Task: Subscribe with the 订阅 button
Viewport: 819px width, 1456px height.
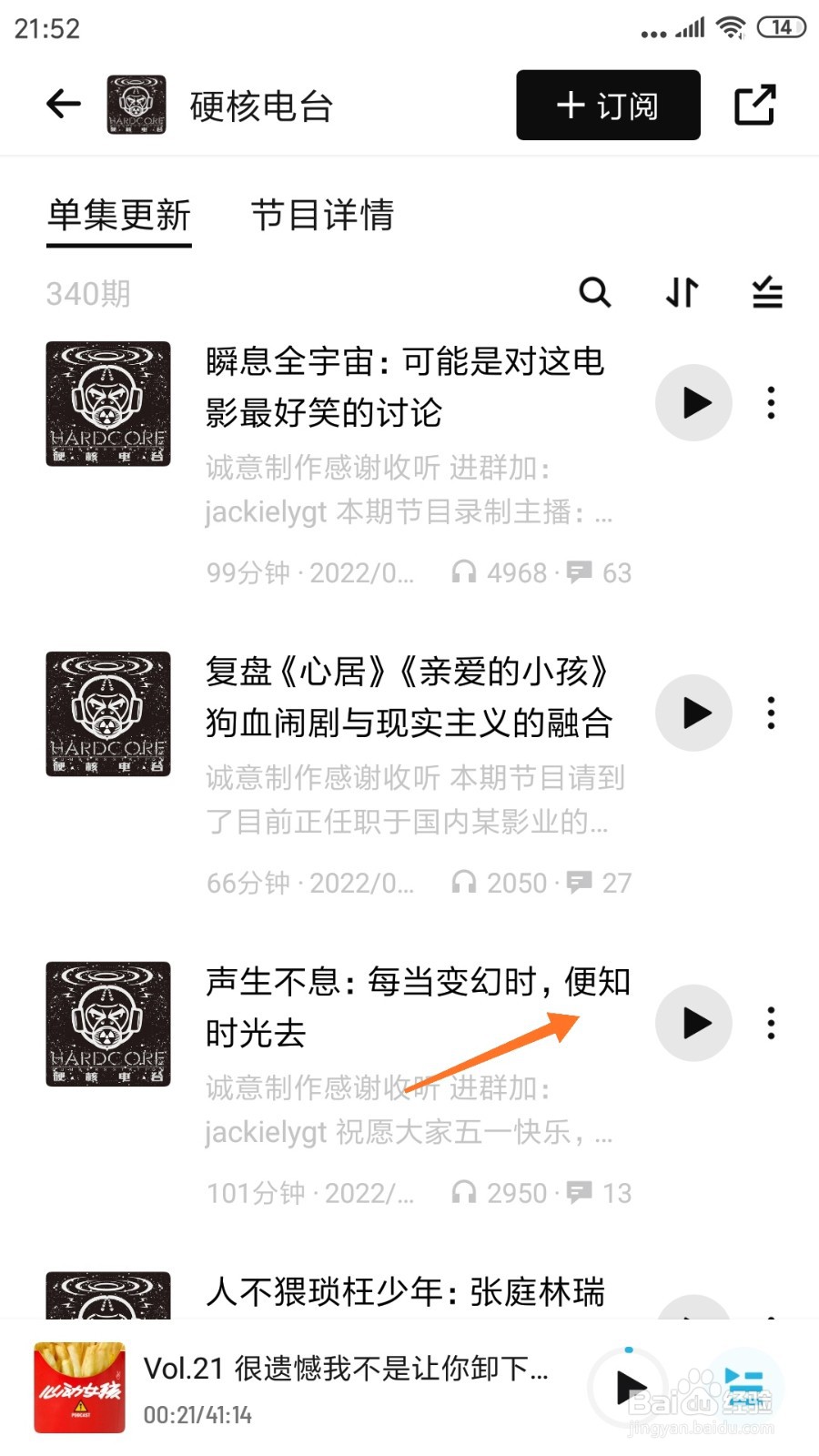Action: [x=608, y=106]
